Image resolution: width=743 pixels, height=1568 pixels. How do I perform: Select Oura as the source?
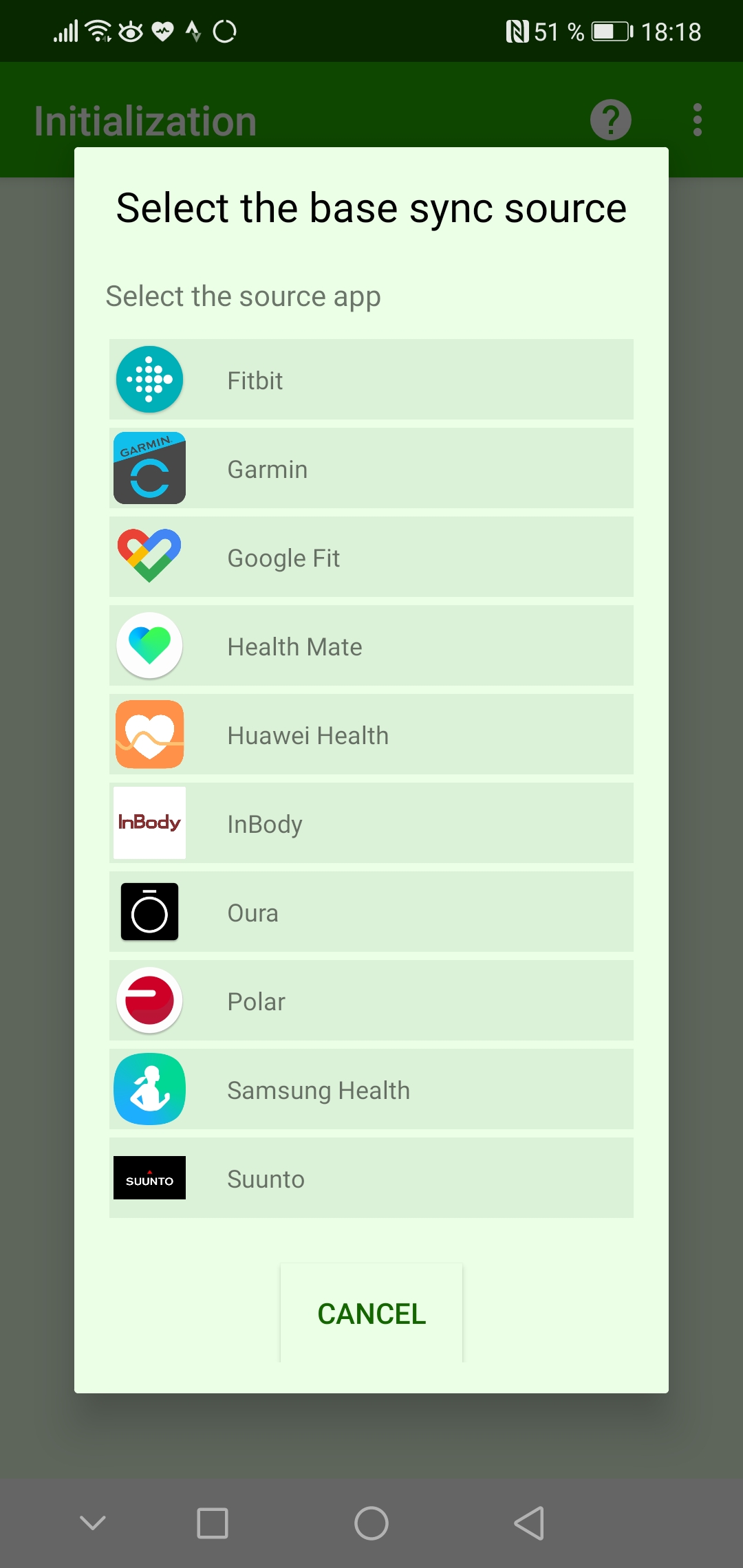coord(371,912)
